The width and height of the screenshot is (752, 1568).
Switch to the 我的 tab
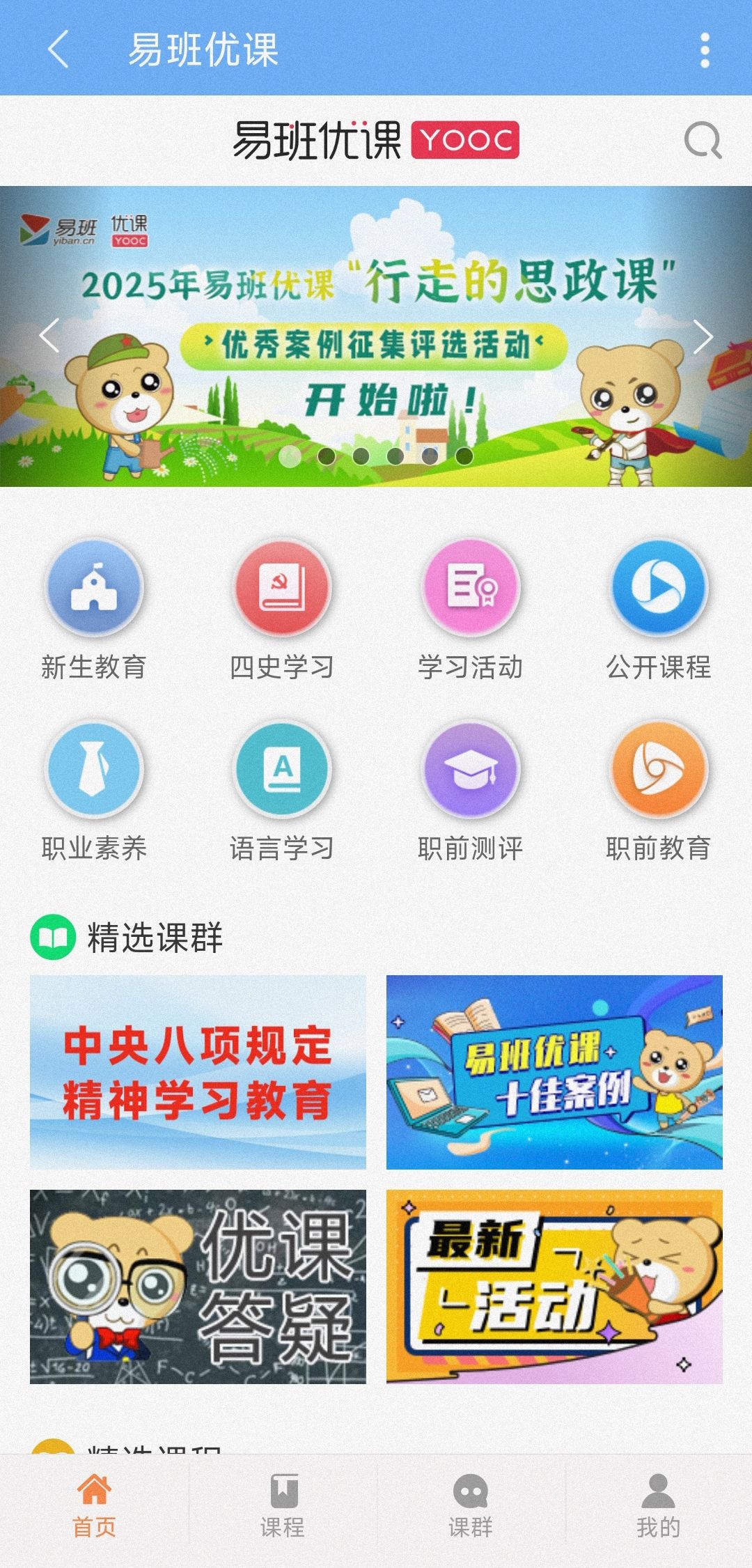pyautogui.click(x=658, y=1506)
